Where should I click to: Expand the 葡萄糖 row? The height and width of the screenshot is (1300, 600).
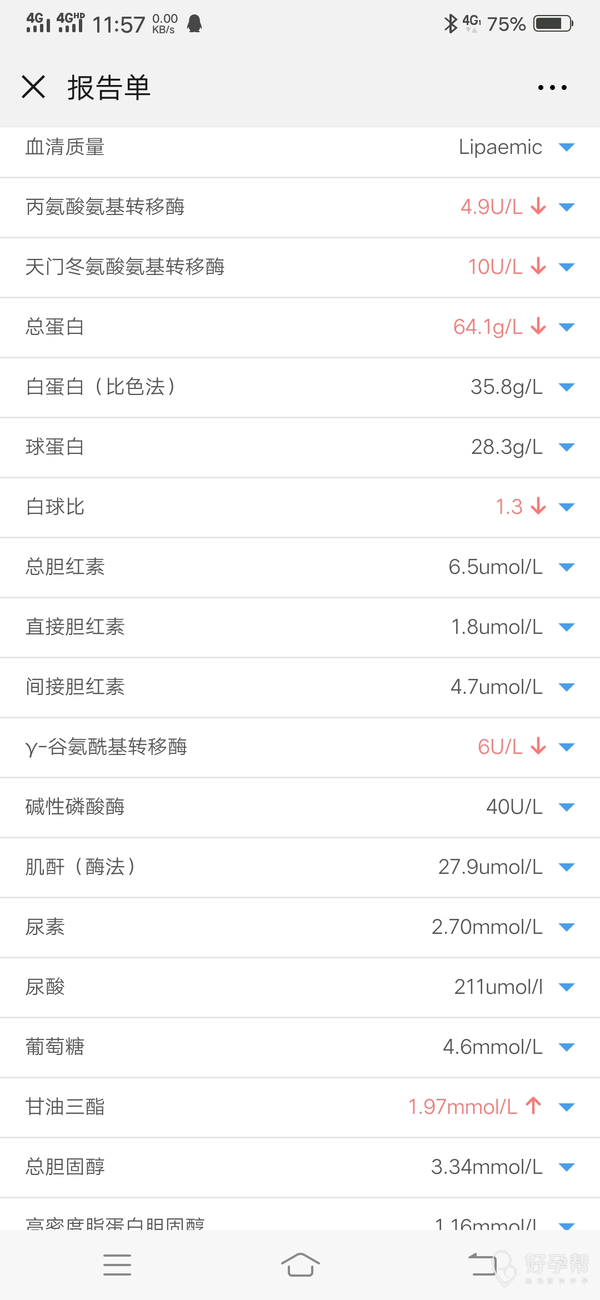click(567, 1047)
